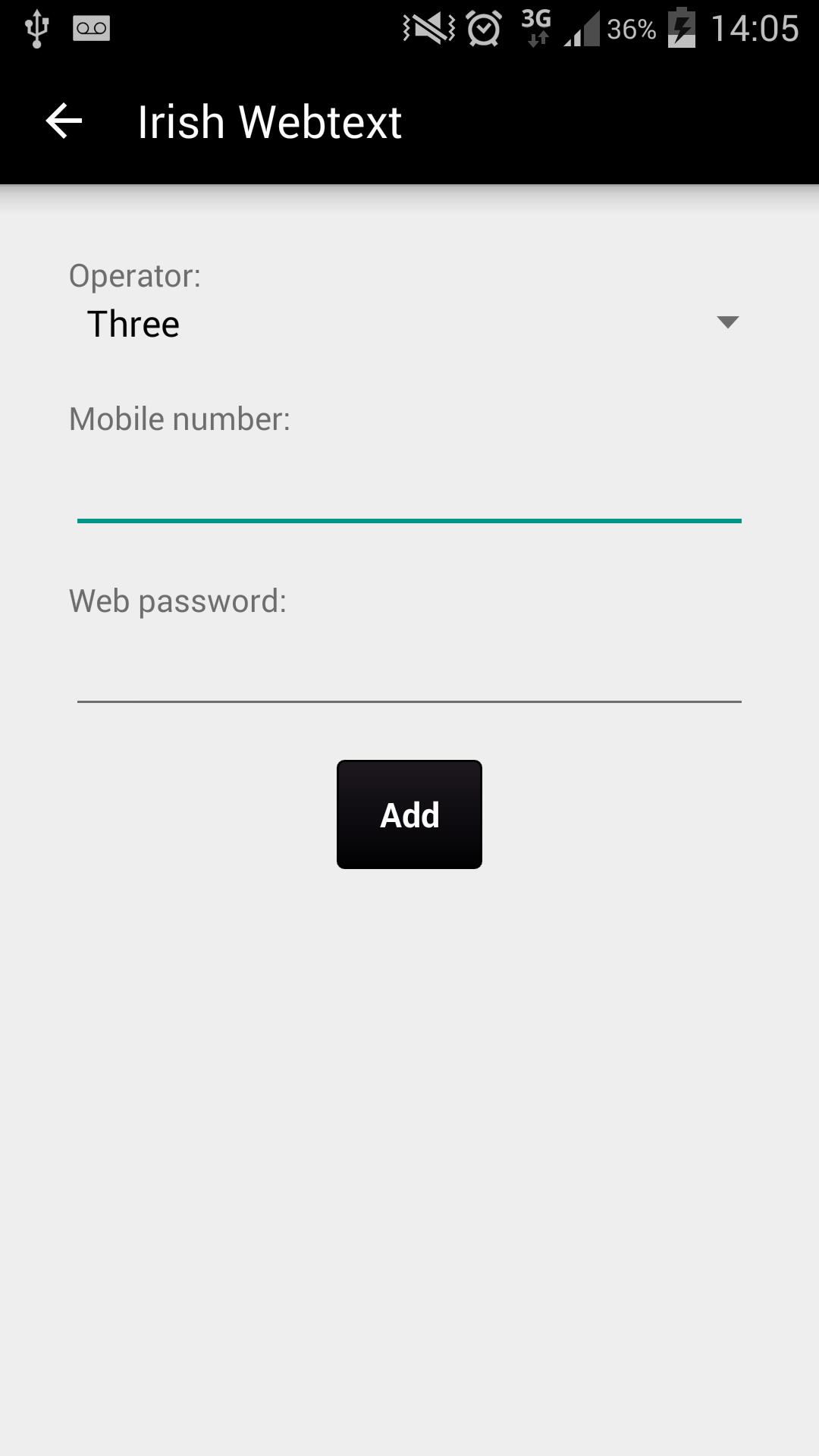
Task: Click the Irish Webtext title
Action: coord(268,121)
